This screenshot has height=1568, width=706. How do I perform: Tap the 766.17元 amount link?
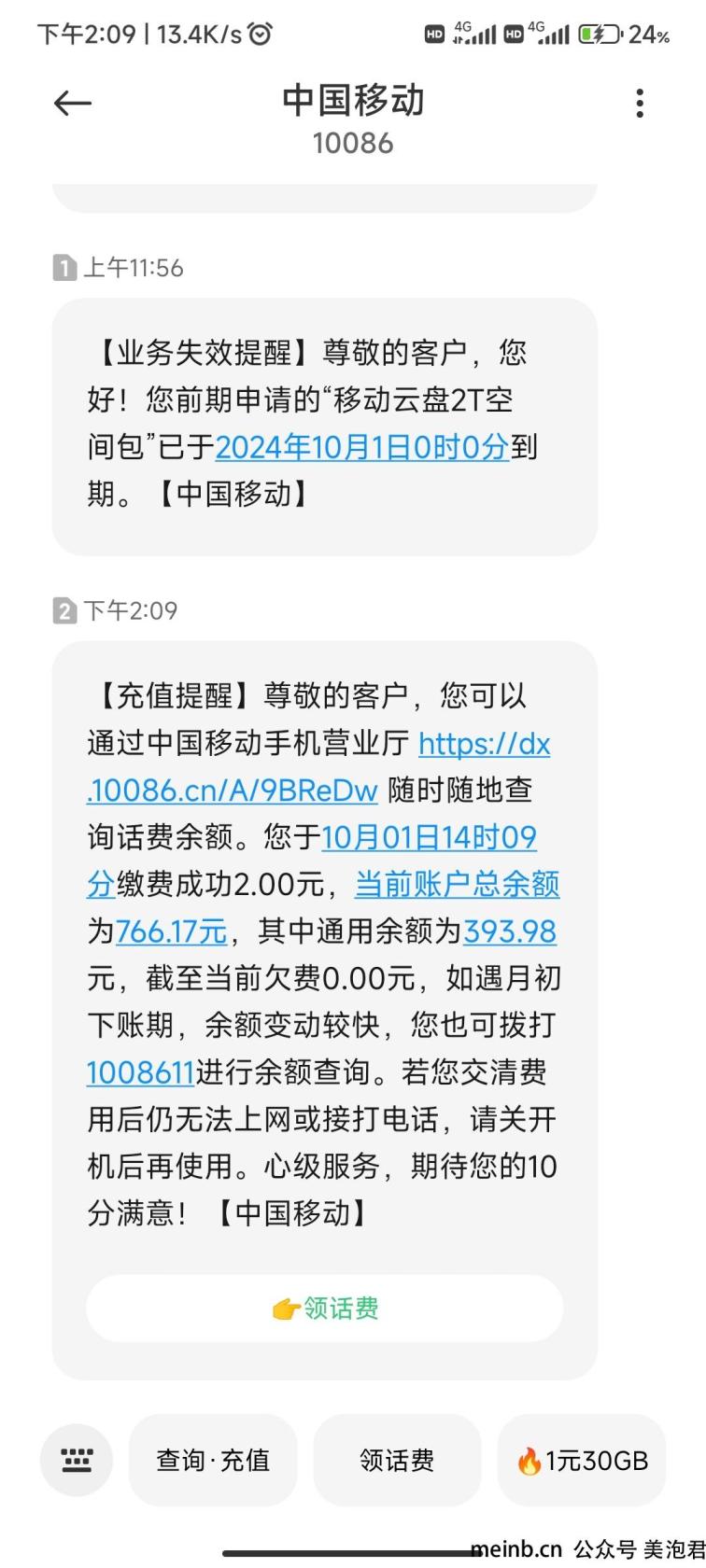coord(172,931)
